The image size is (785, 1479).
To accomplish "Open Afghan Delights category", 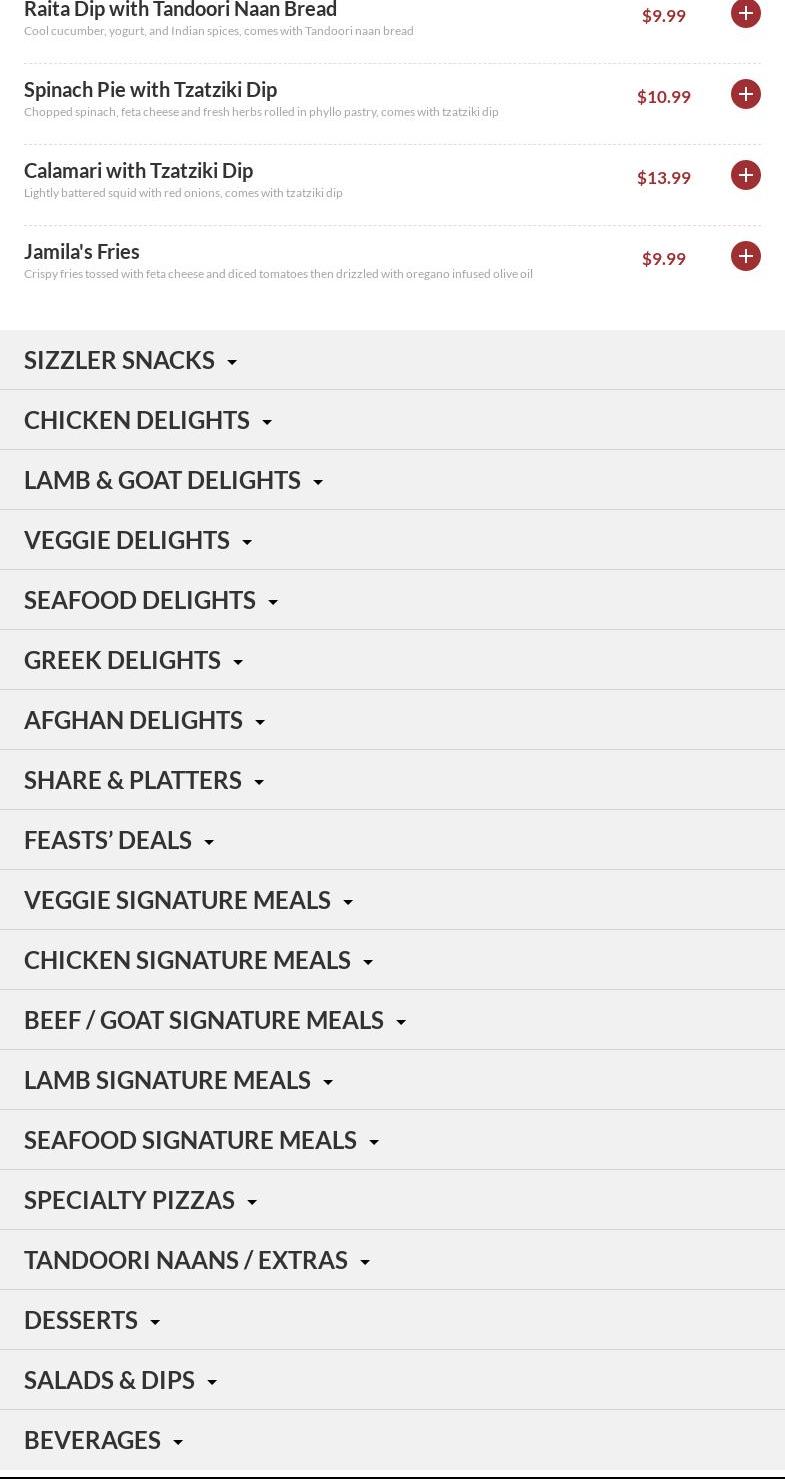I will coord(145,720).
